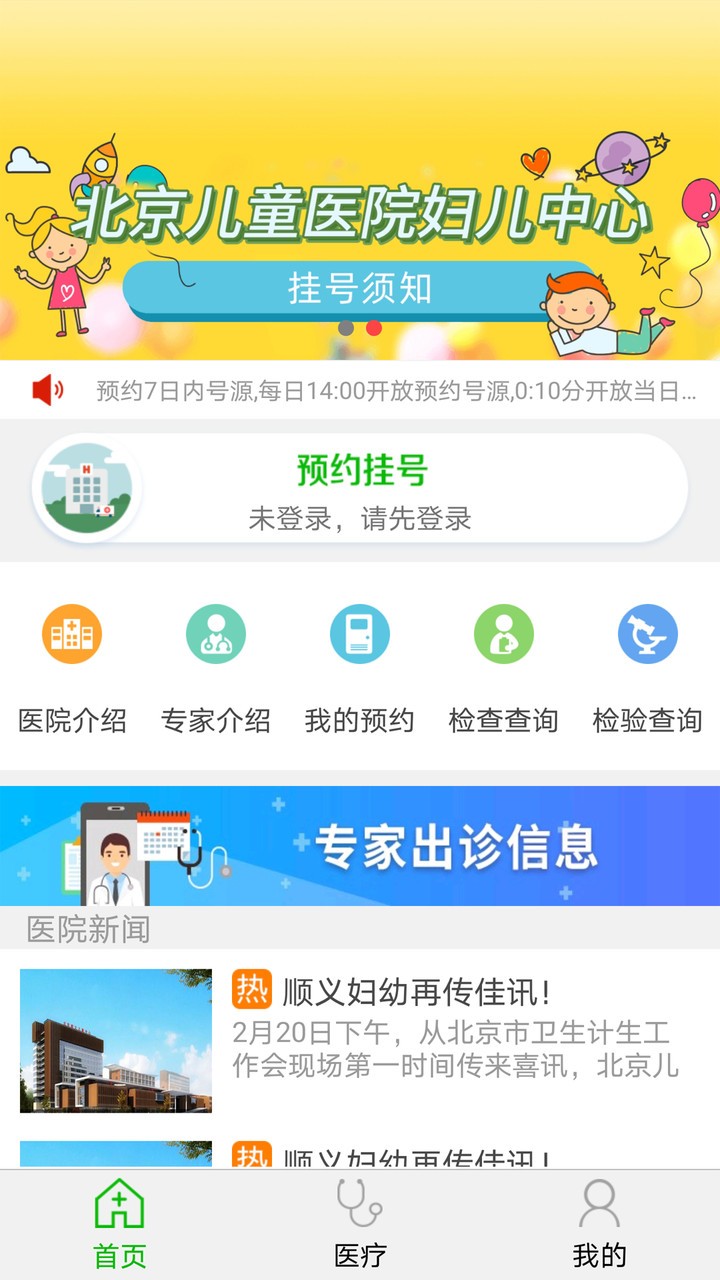Screen dimensions: 720x1280
Task: Click the scrolling announcement text about 预约7日内号源
Action: click(390, 392)
